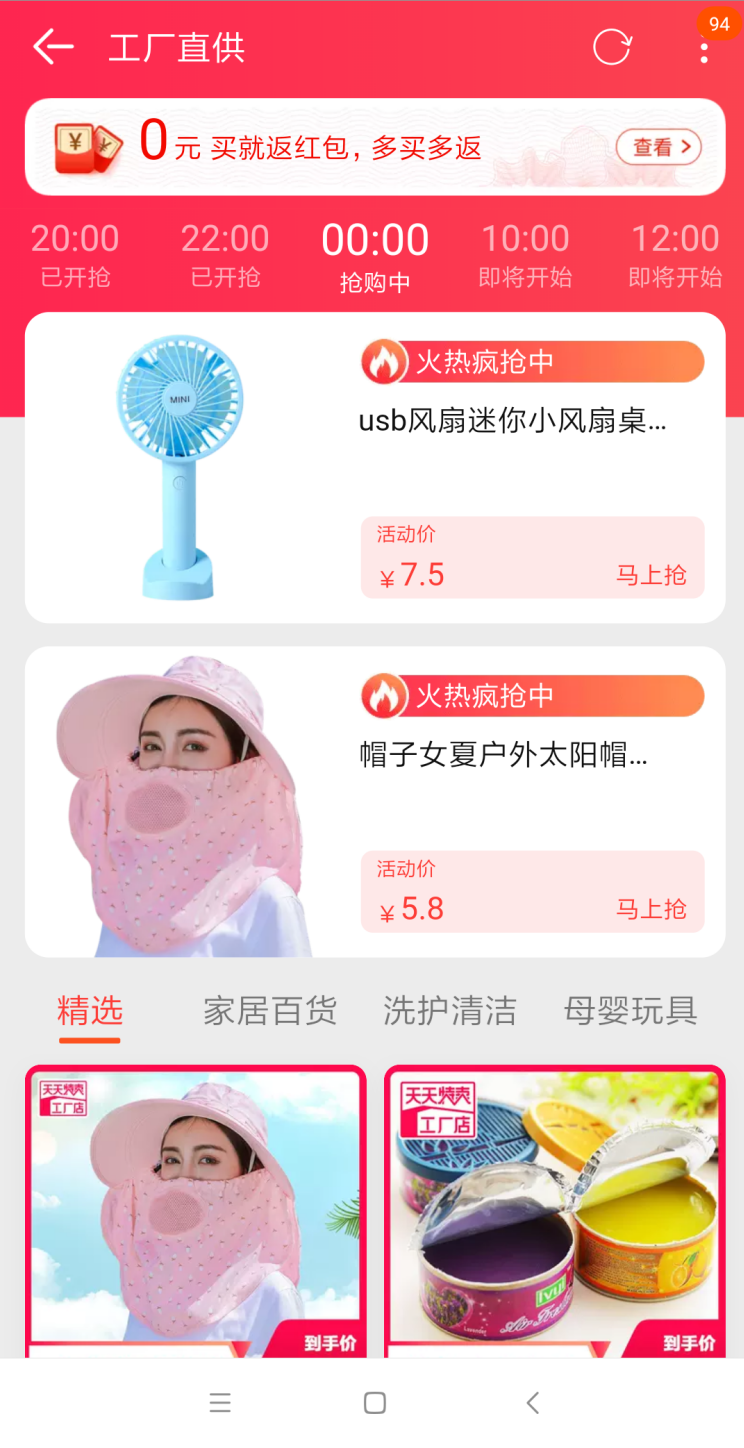Screen dimensions: 744x1448
Task: Open the air freshener tins grid item
Action: [555, 1211]
